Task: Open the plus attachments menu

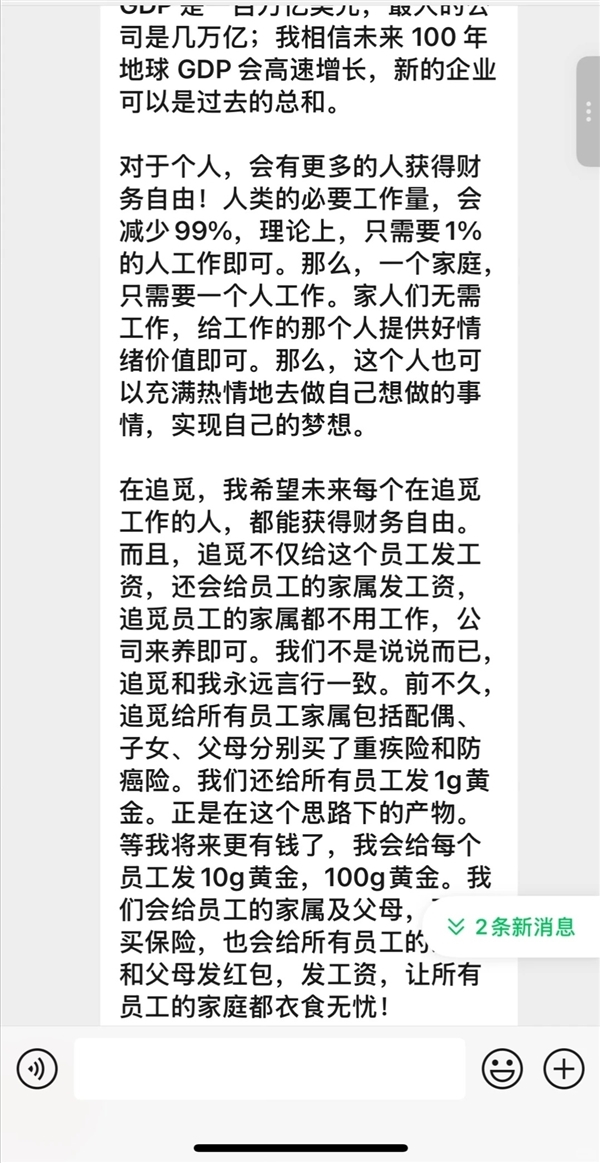Action: (563, 1069)
